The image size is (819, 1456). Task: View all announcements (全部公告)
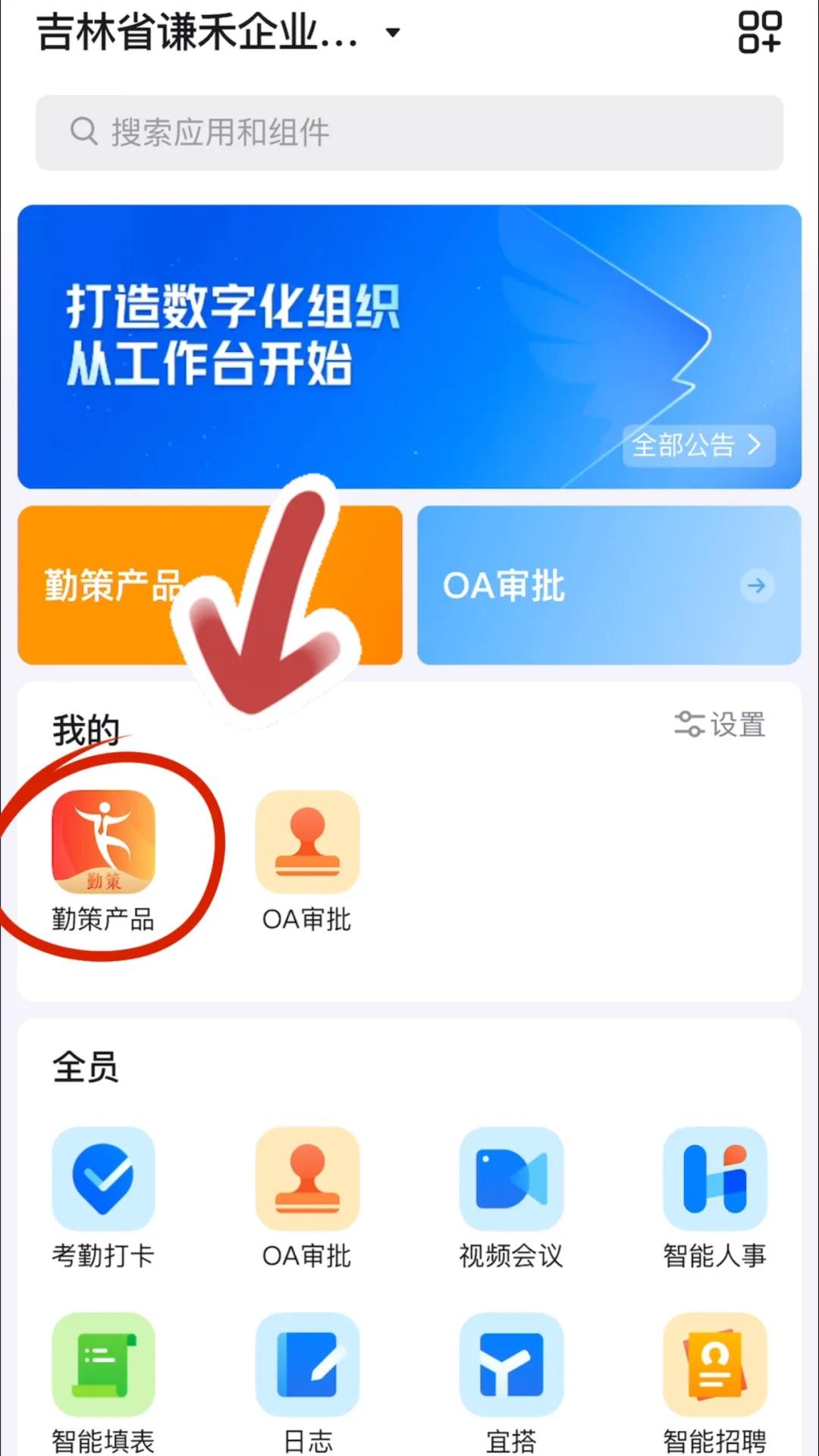(x=698, y=445)
